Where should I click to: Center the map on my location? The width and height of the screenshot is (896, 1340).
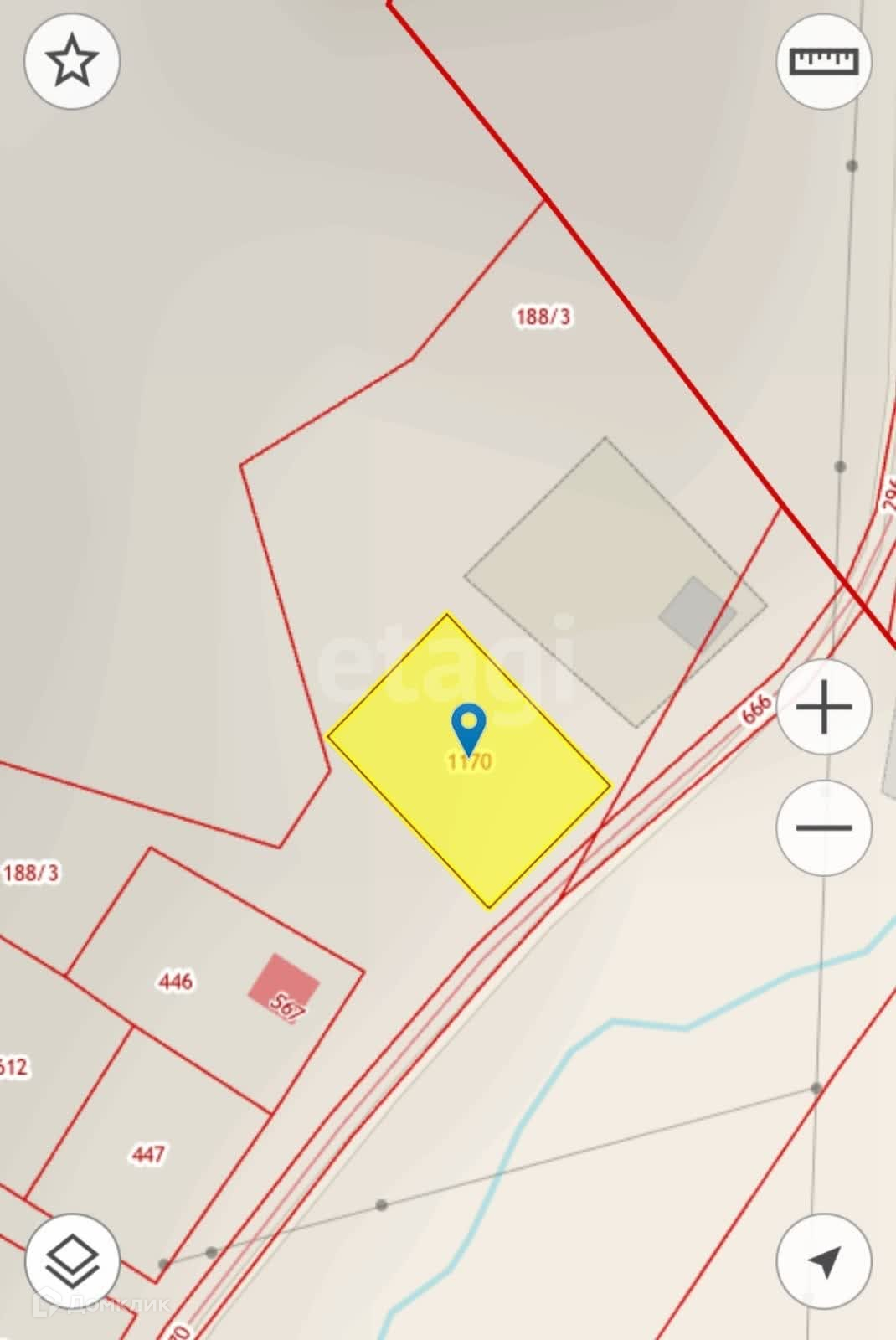coord(824,1260)
